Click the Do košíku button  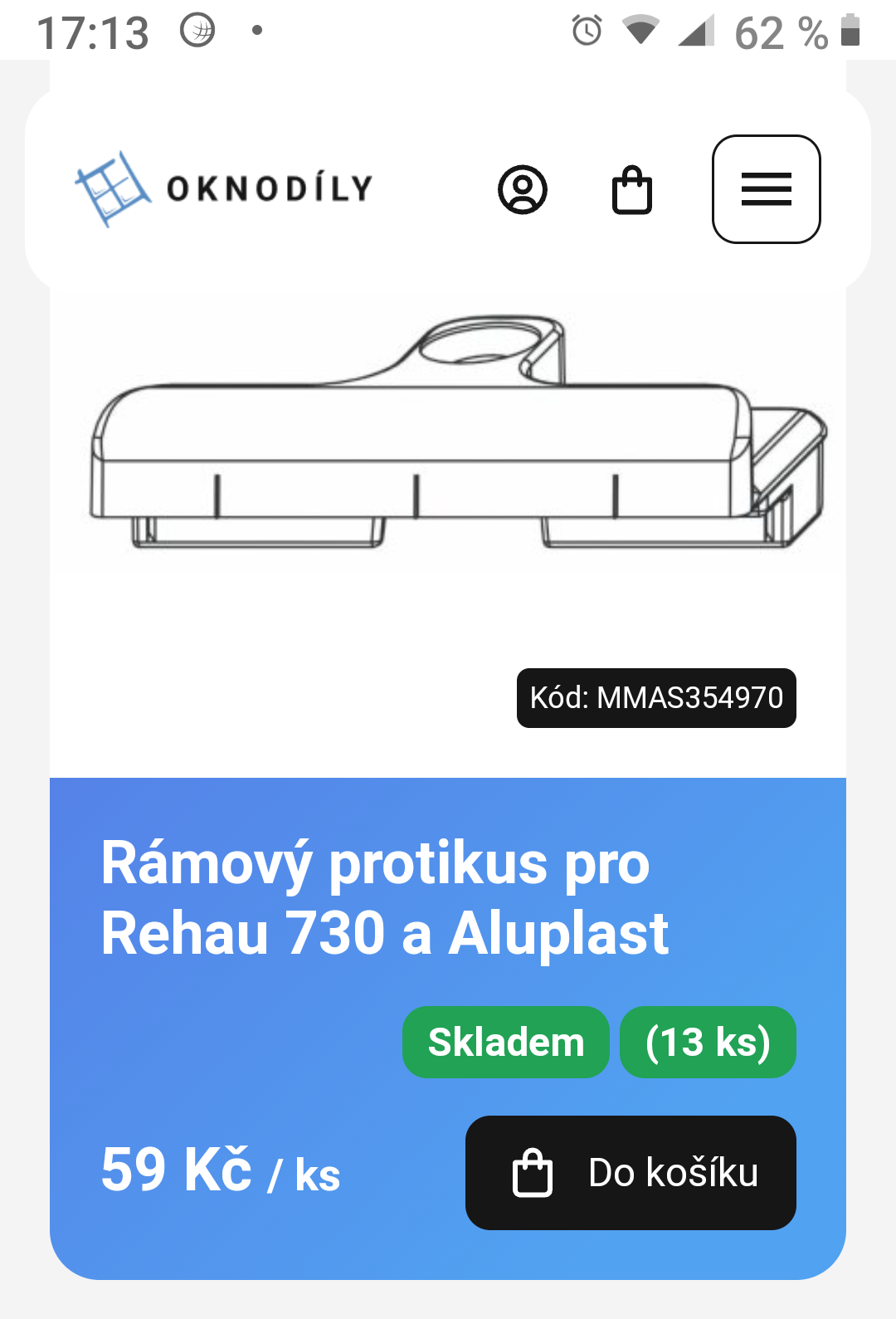point(631,1173)
